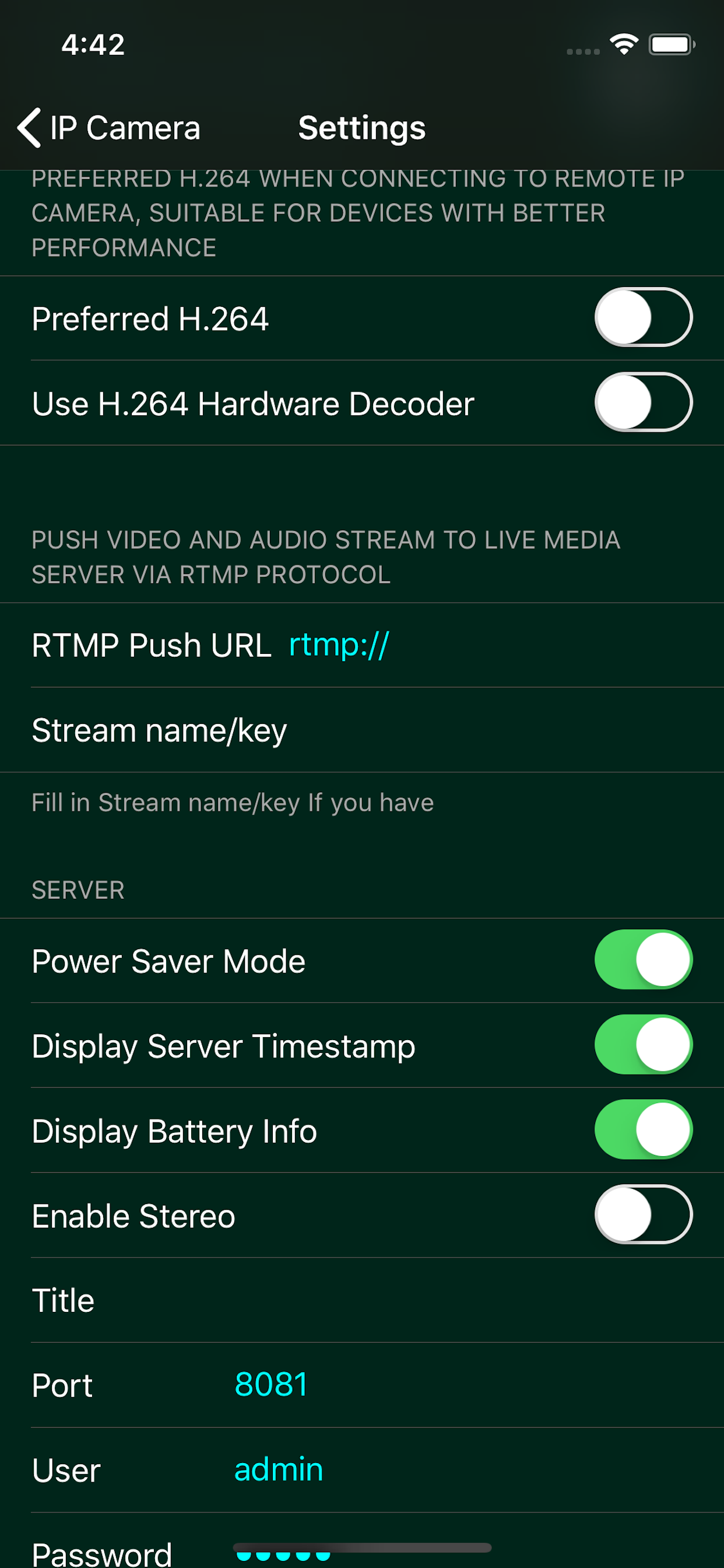Viewport: 724px width, 1568px height.
Task: Enable Stereo audio
Action: click(x=642, y=1214)
